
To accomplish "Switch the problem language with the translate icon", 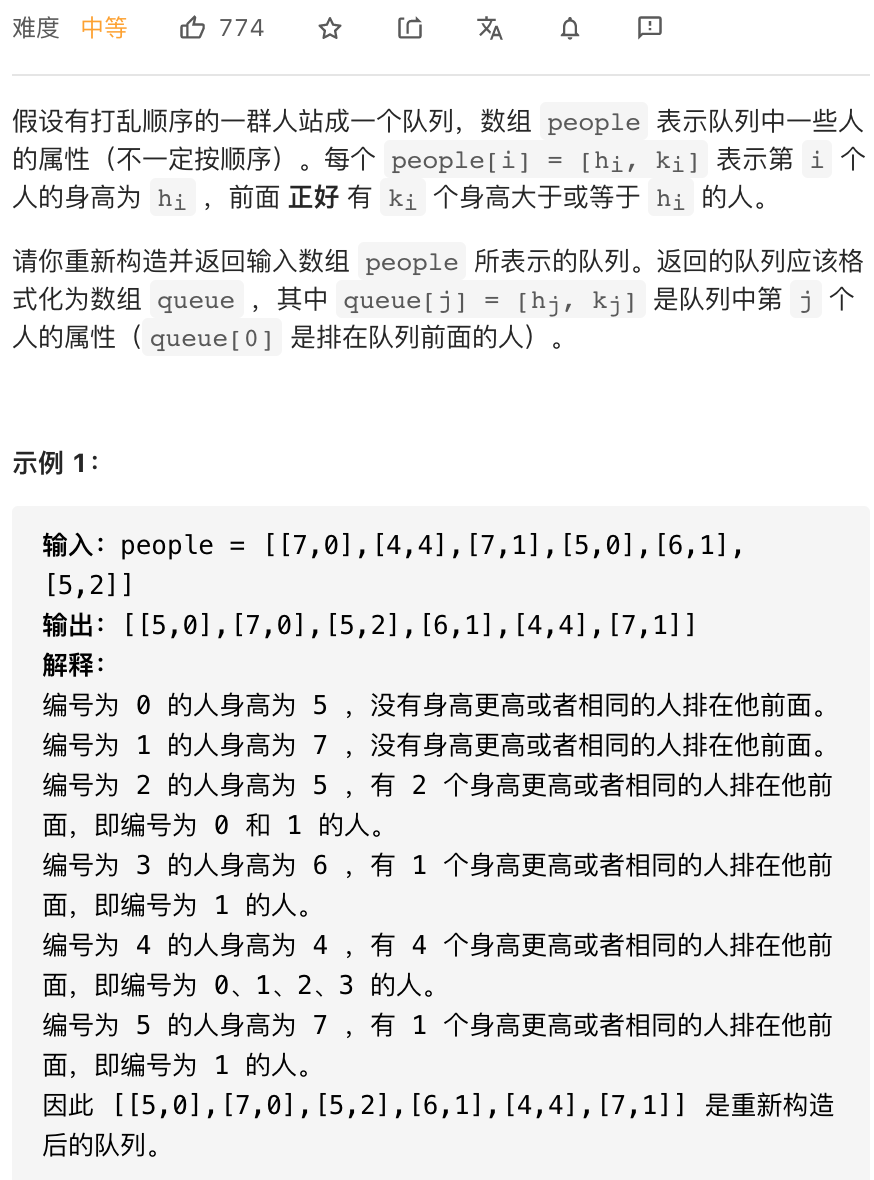I will click(x=490, y=28).
